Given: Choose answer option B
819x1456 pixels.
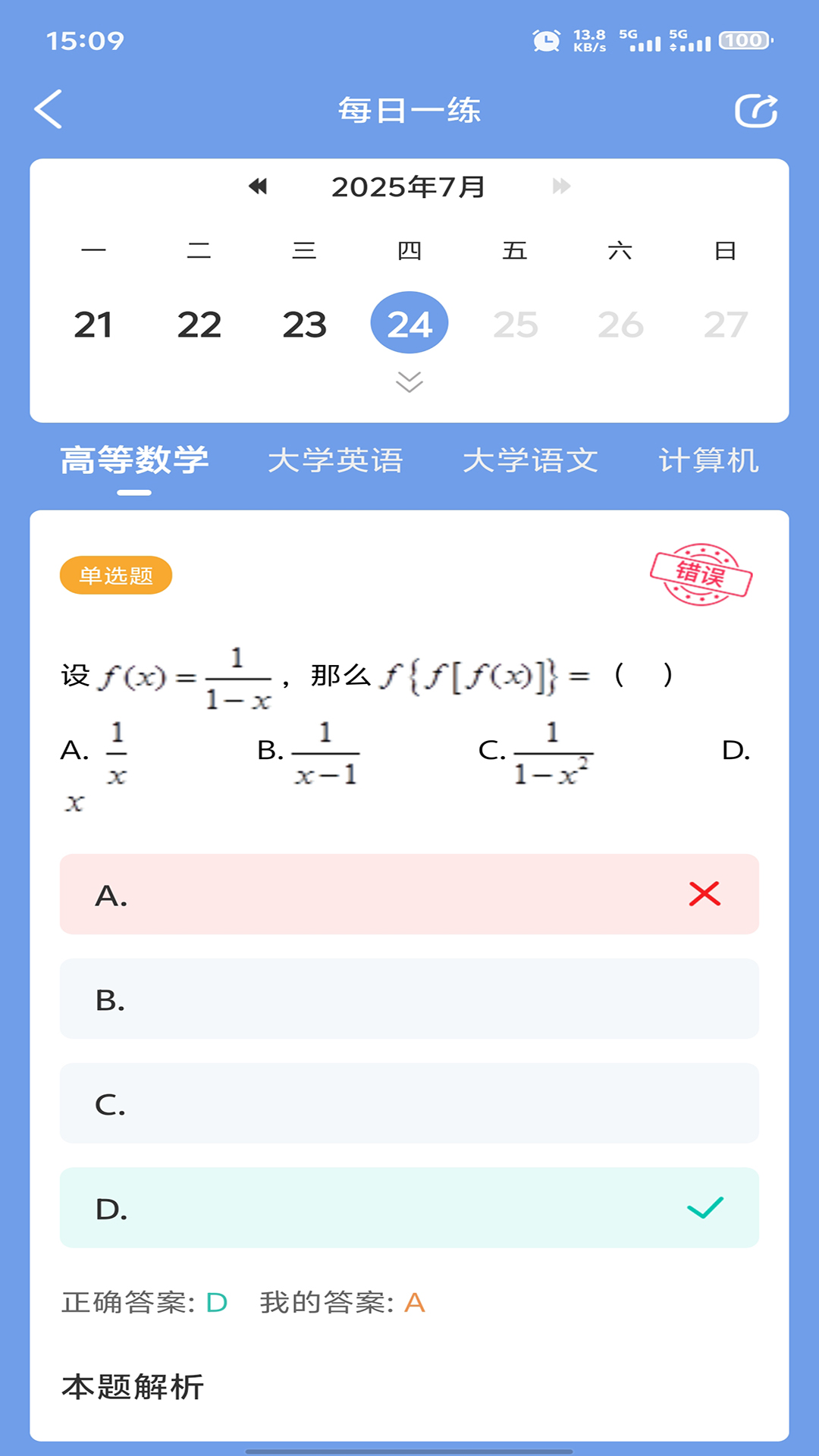Looking at the screenshot, I should pos(409,999).
